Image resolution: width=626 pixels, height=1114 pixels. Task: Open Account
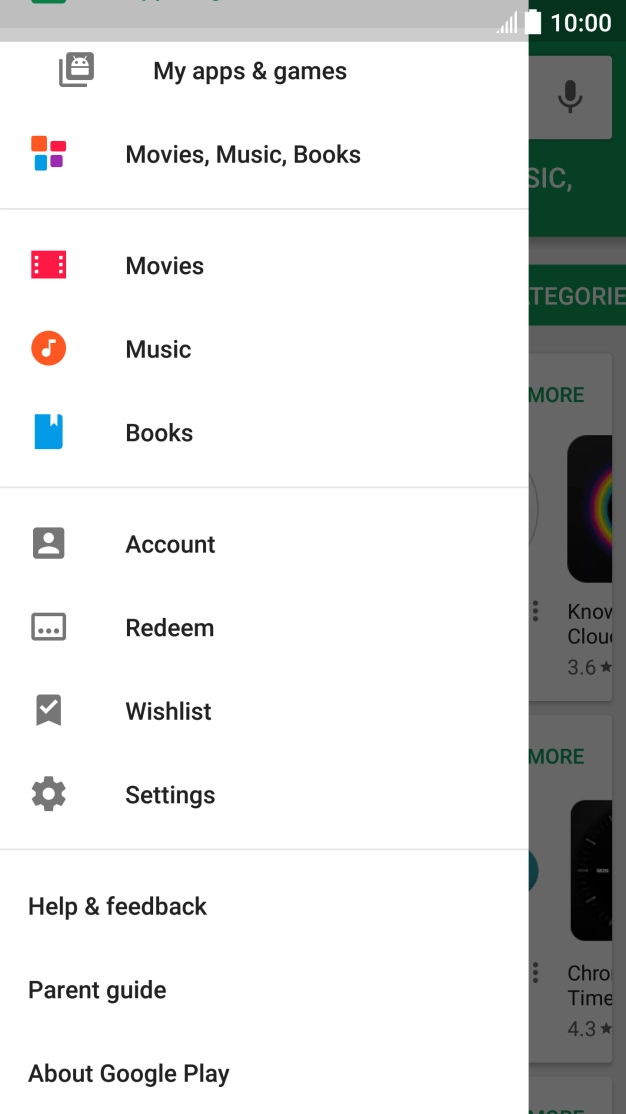[x=170, y=545]
